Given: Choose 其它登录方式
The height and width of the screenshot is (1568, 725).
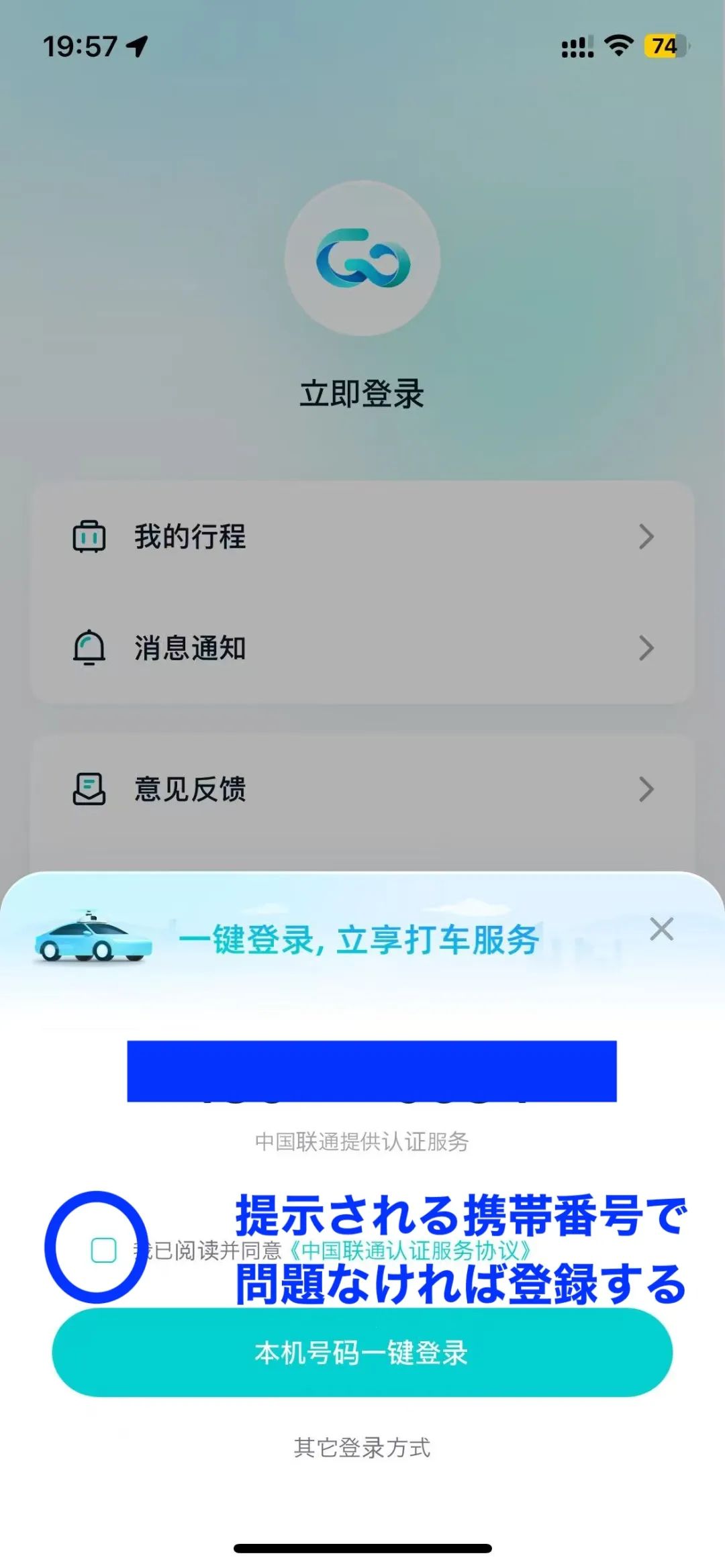Looking at the screenshot, I should [362, 1448].
